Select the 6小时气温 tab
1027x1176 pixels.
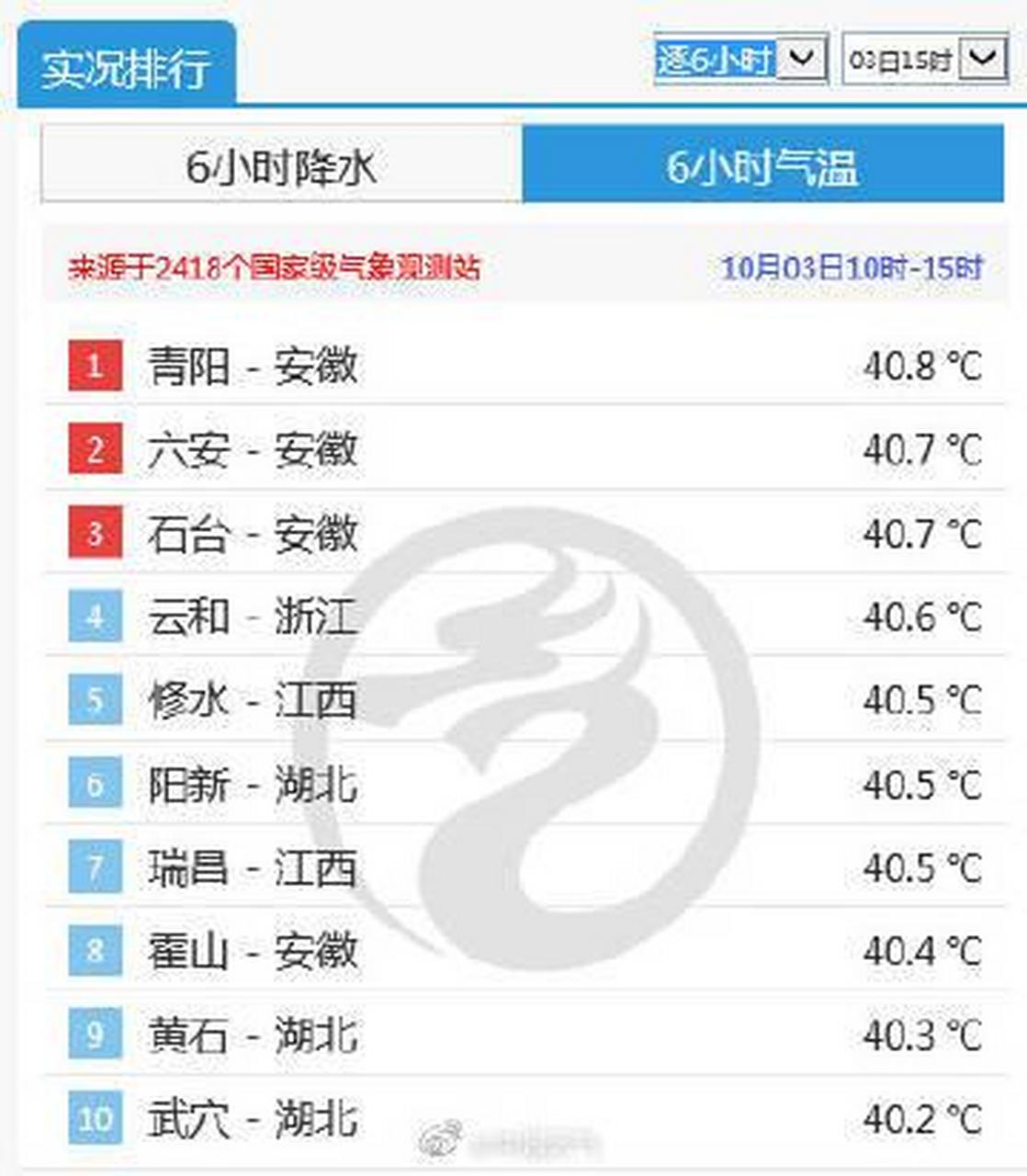pyautogui.click(x=762, y=166)
